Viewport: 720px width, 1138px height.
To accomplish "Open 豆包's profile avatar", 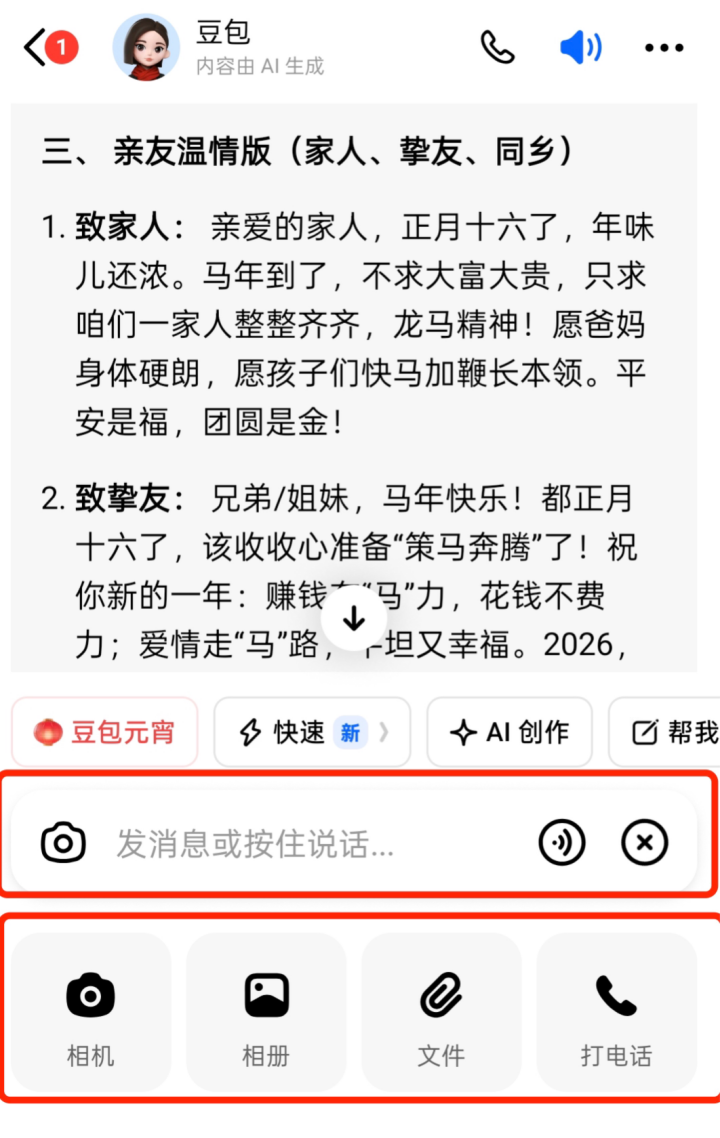I will 146,47.
